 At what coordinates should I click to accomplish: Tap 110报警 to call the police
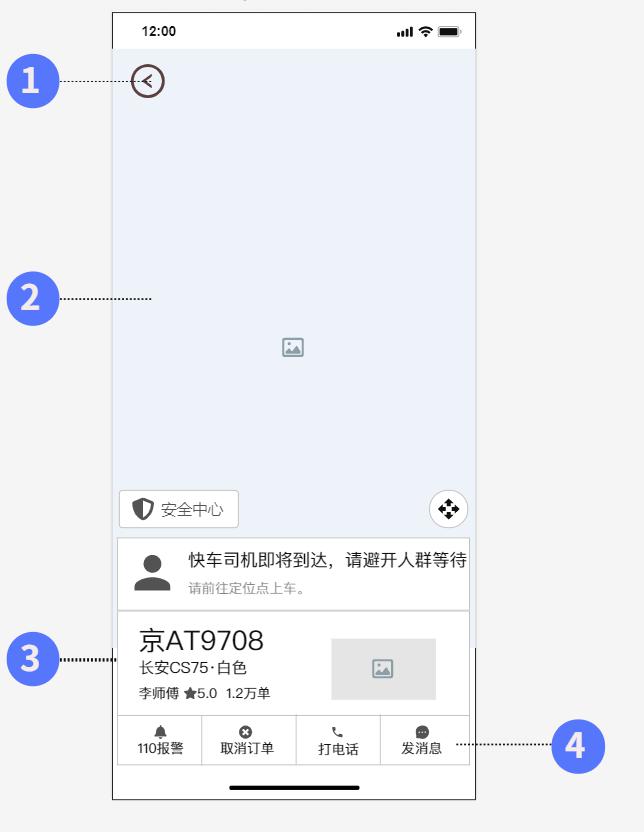(160, 740)
